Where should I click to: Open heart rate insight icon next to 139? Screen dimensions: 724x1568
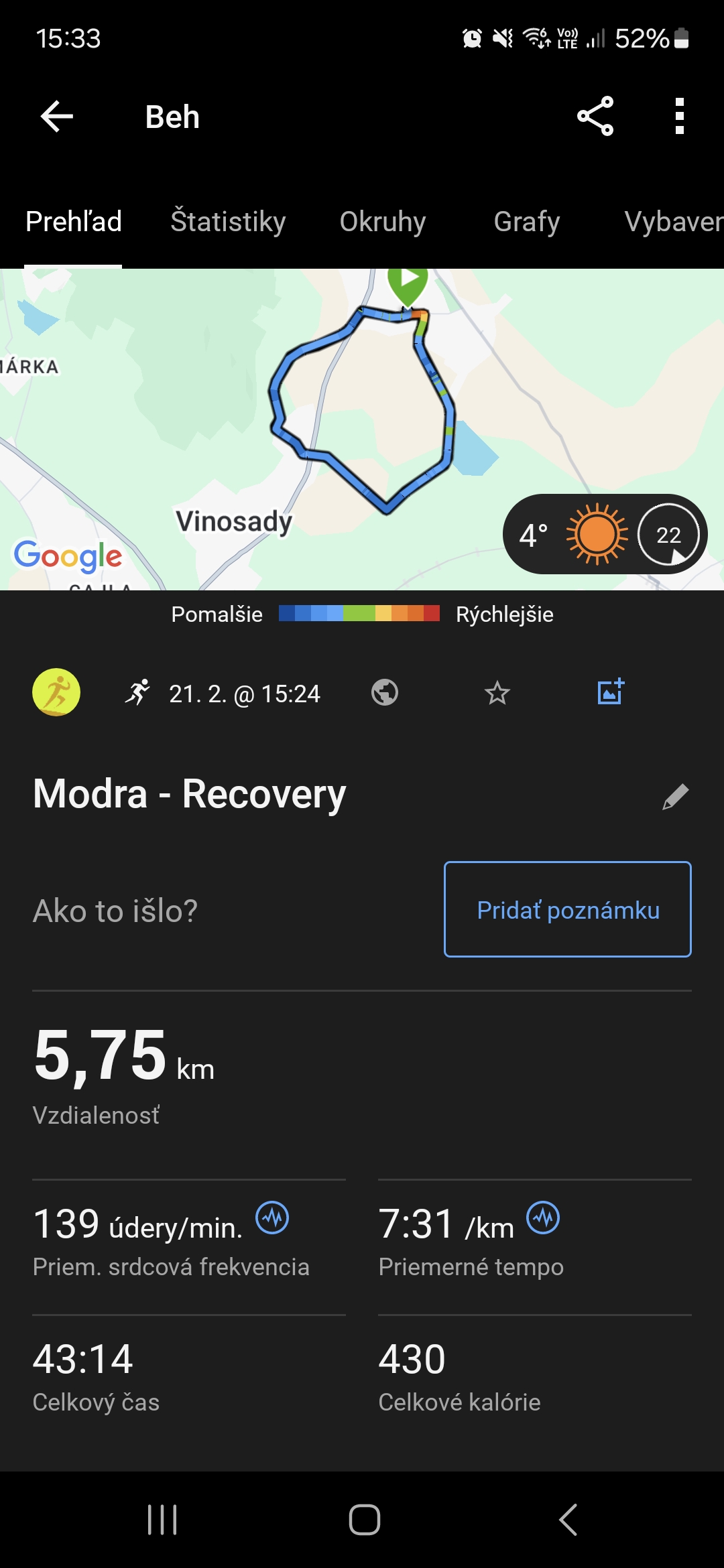[273, 1218]
